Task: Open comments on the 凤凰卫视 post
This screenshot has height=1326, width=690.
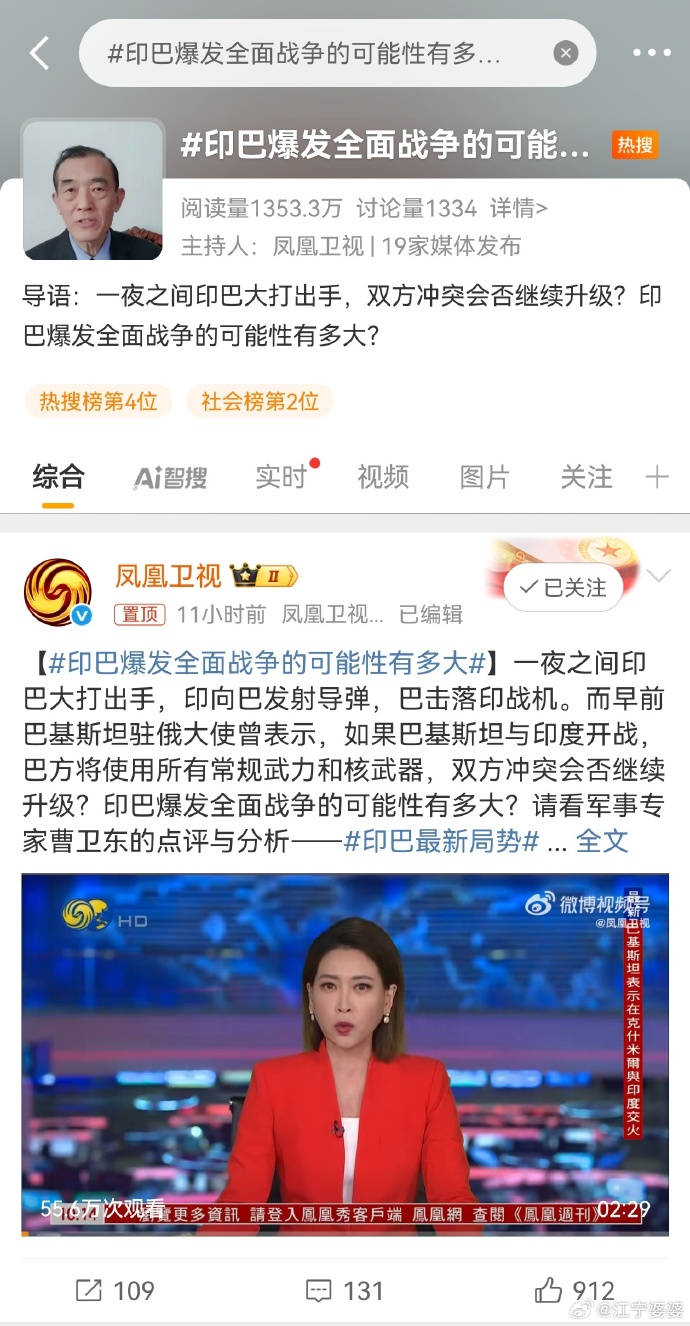Action: coord(344,1290)
